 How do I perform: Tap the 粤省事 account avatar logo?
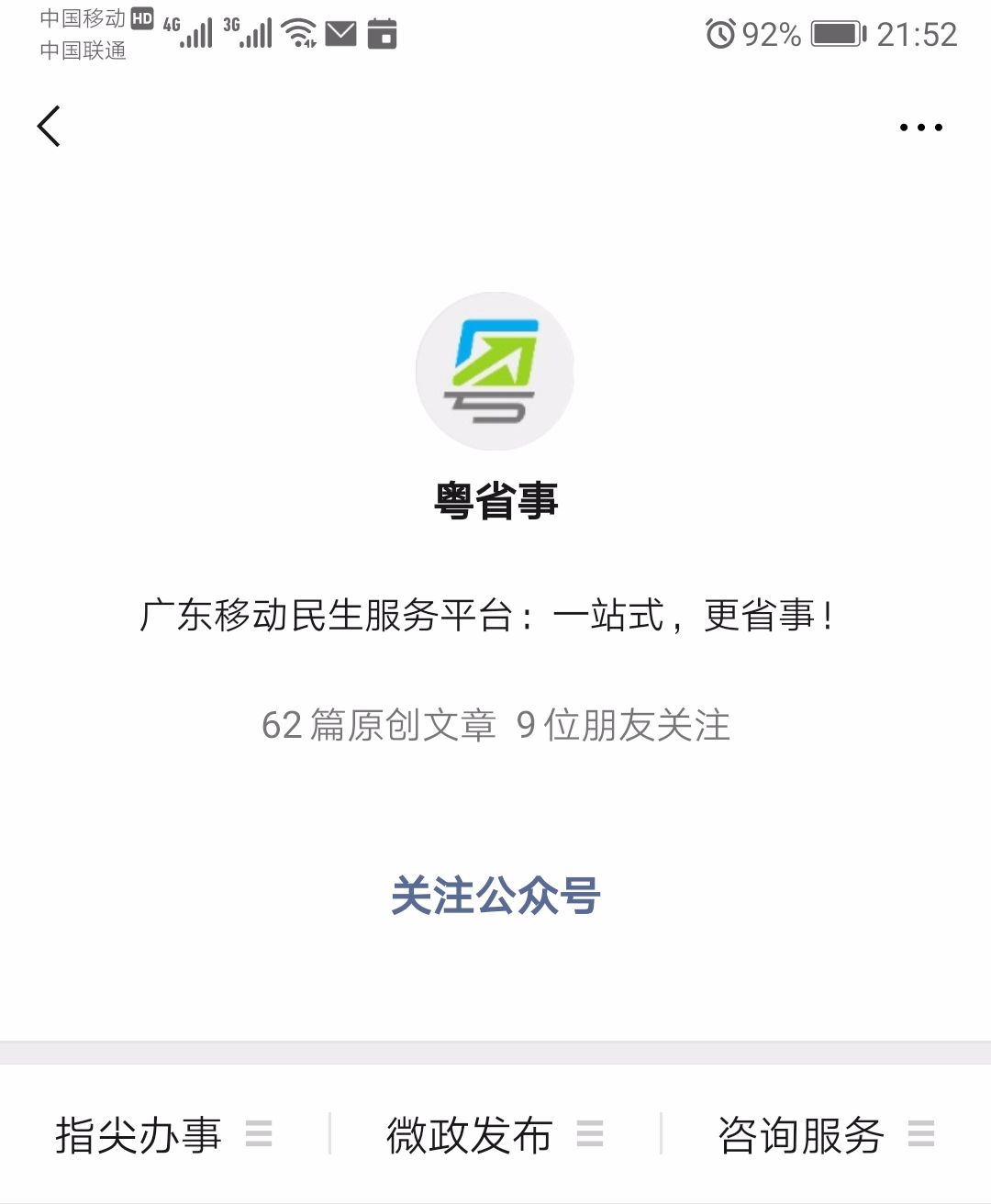[x=495, y=370]
